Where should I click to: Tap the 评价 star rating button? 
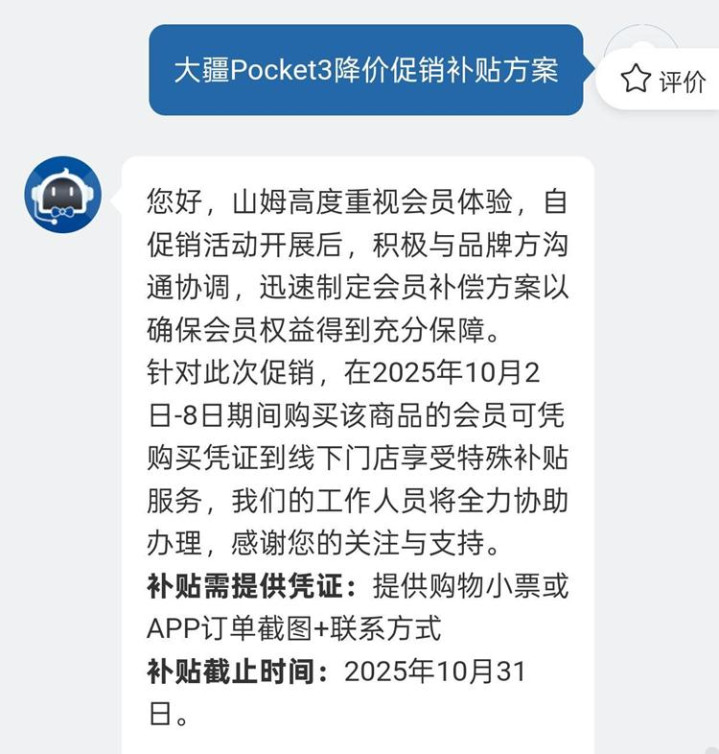coord(662,79)
